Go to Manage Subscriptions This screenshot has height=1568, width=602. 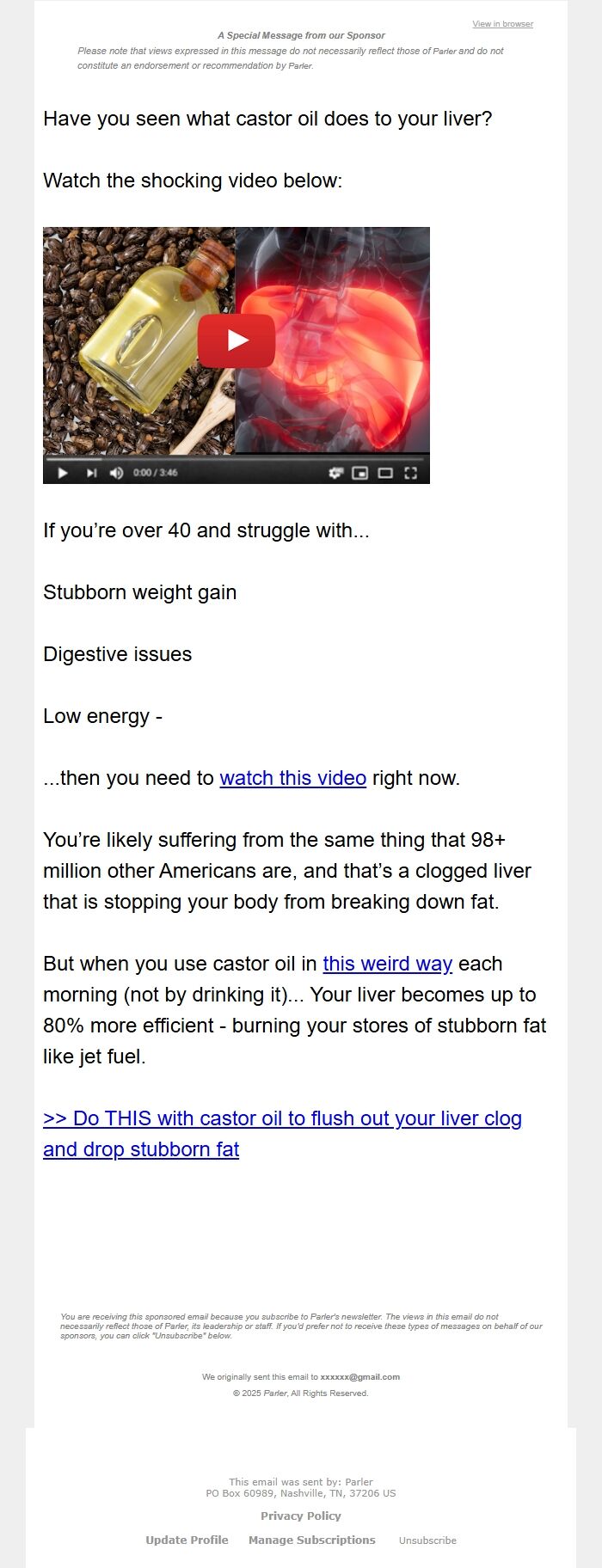311,1540
